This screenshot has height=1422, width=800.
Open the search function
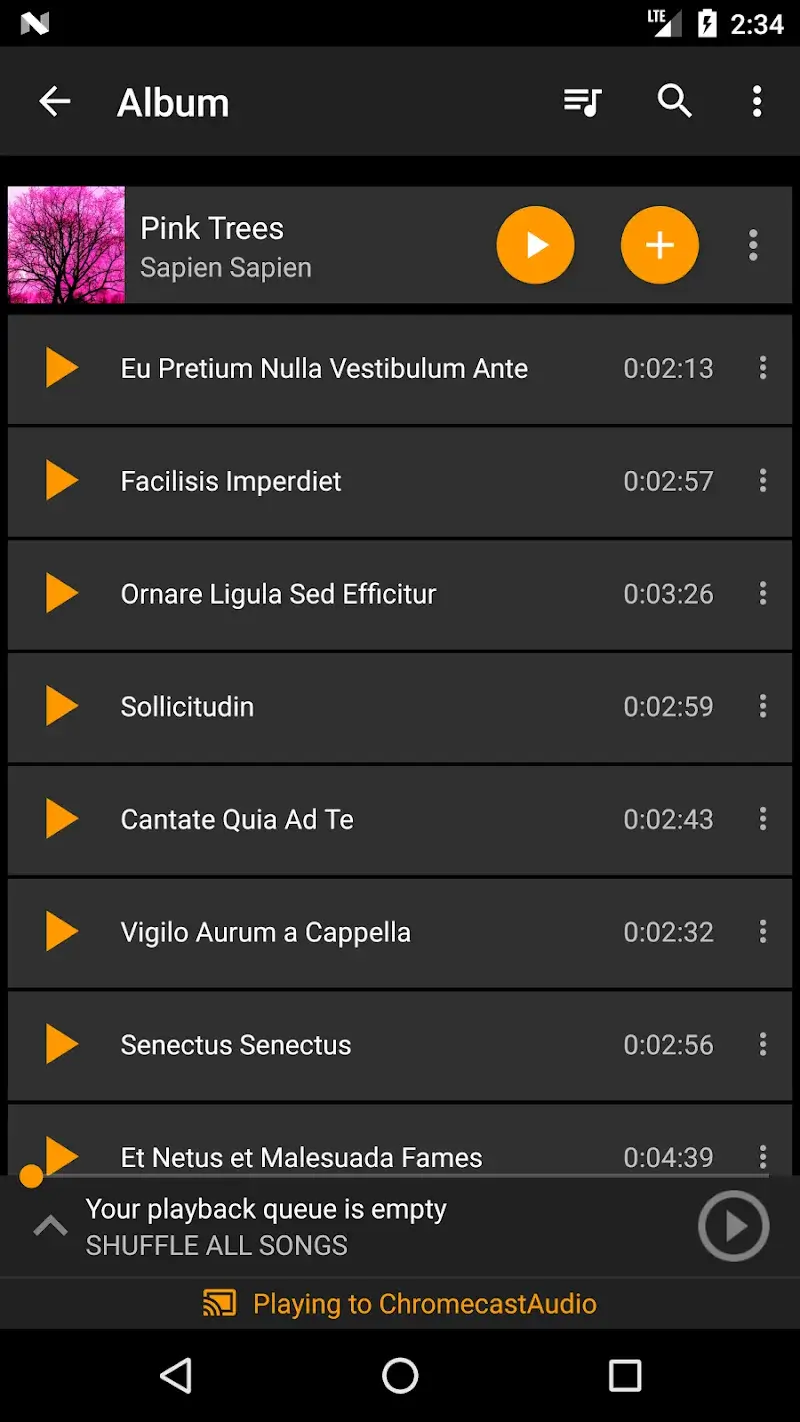pyautogui.click(x=675, y=101)
